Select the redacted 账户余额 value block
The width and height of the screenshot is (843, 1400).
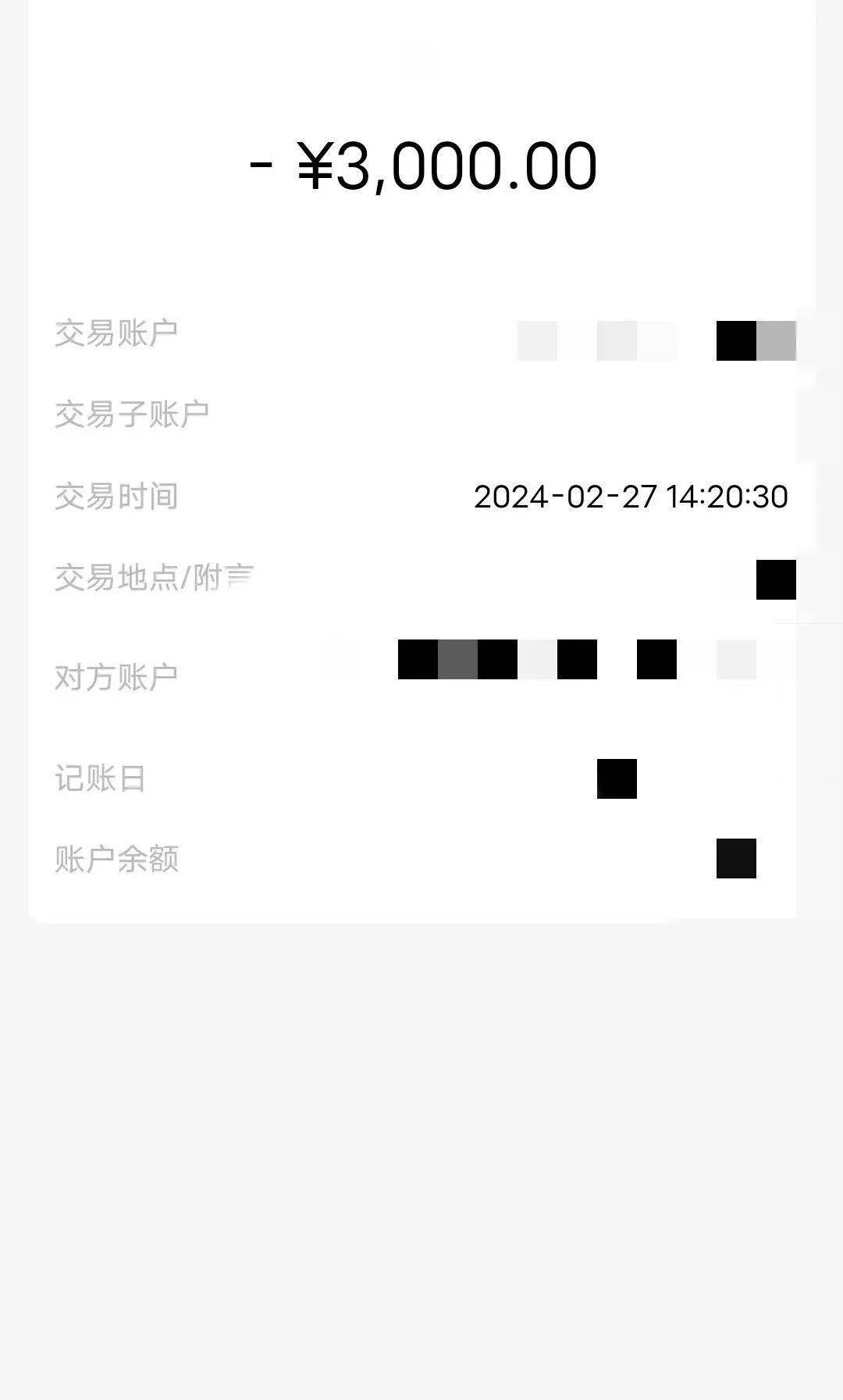[736, 860]
